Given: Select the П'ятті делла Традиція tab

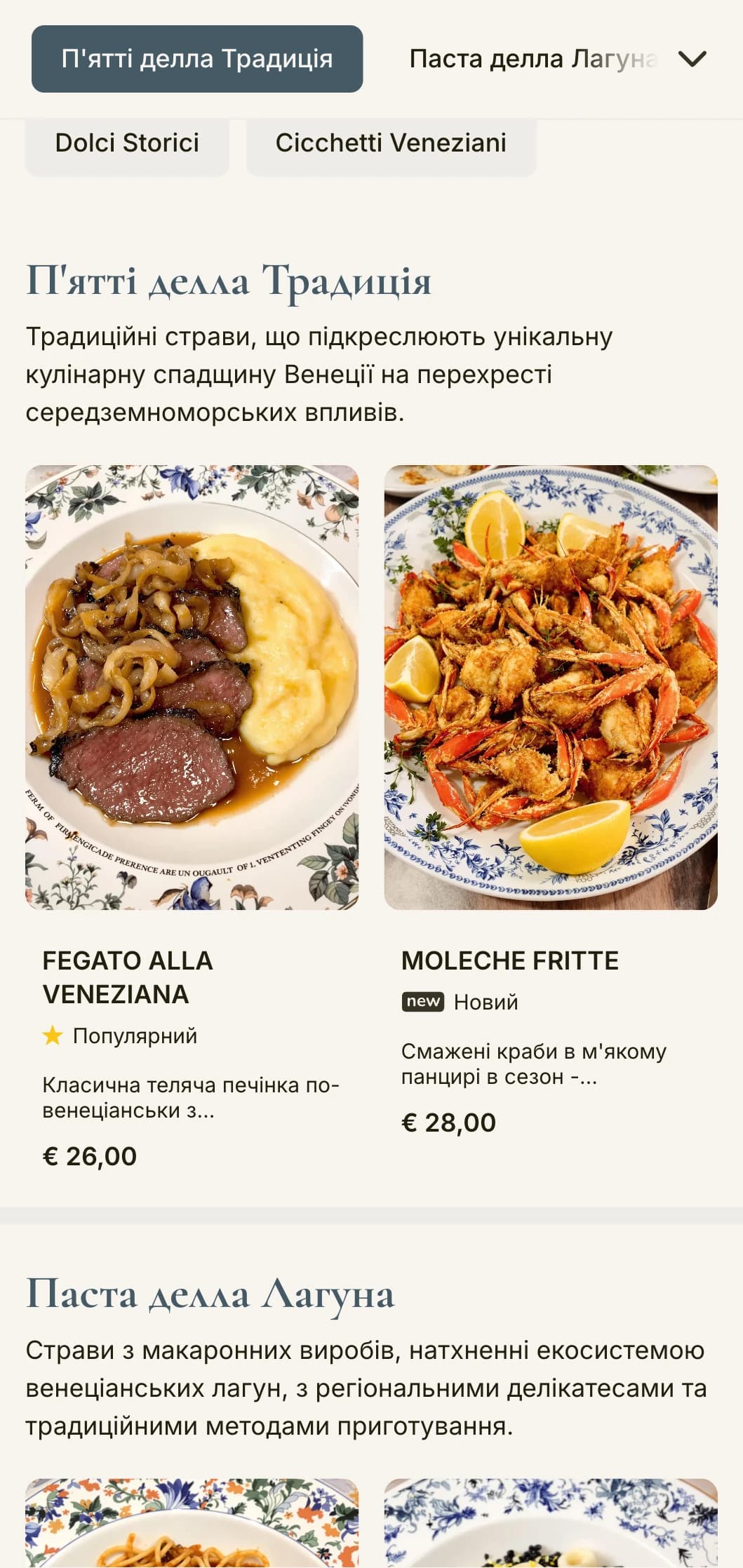Looking at the screenshot, I should point(197,59).
